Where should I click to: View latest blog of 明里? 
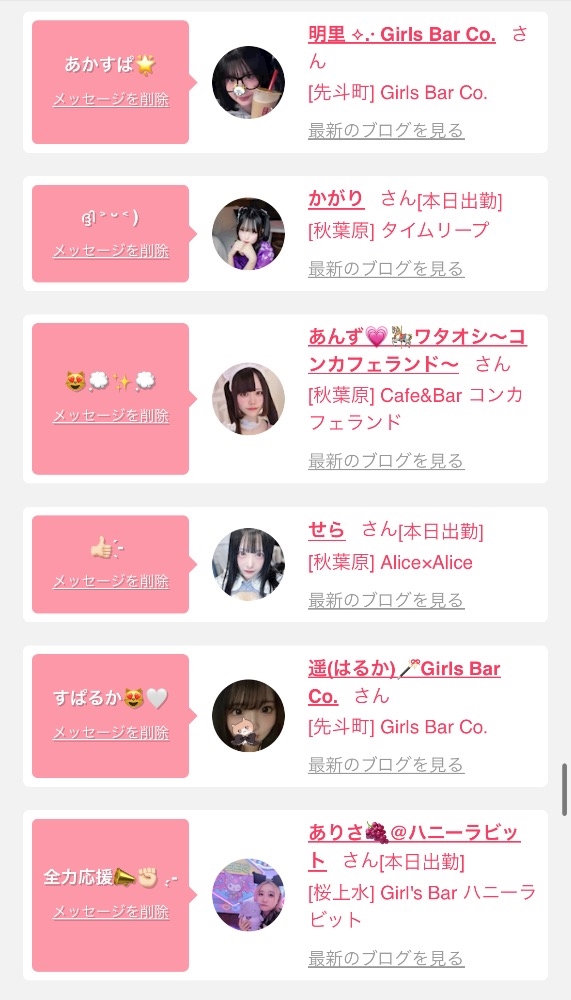[x=386, y=131]
